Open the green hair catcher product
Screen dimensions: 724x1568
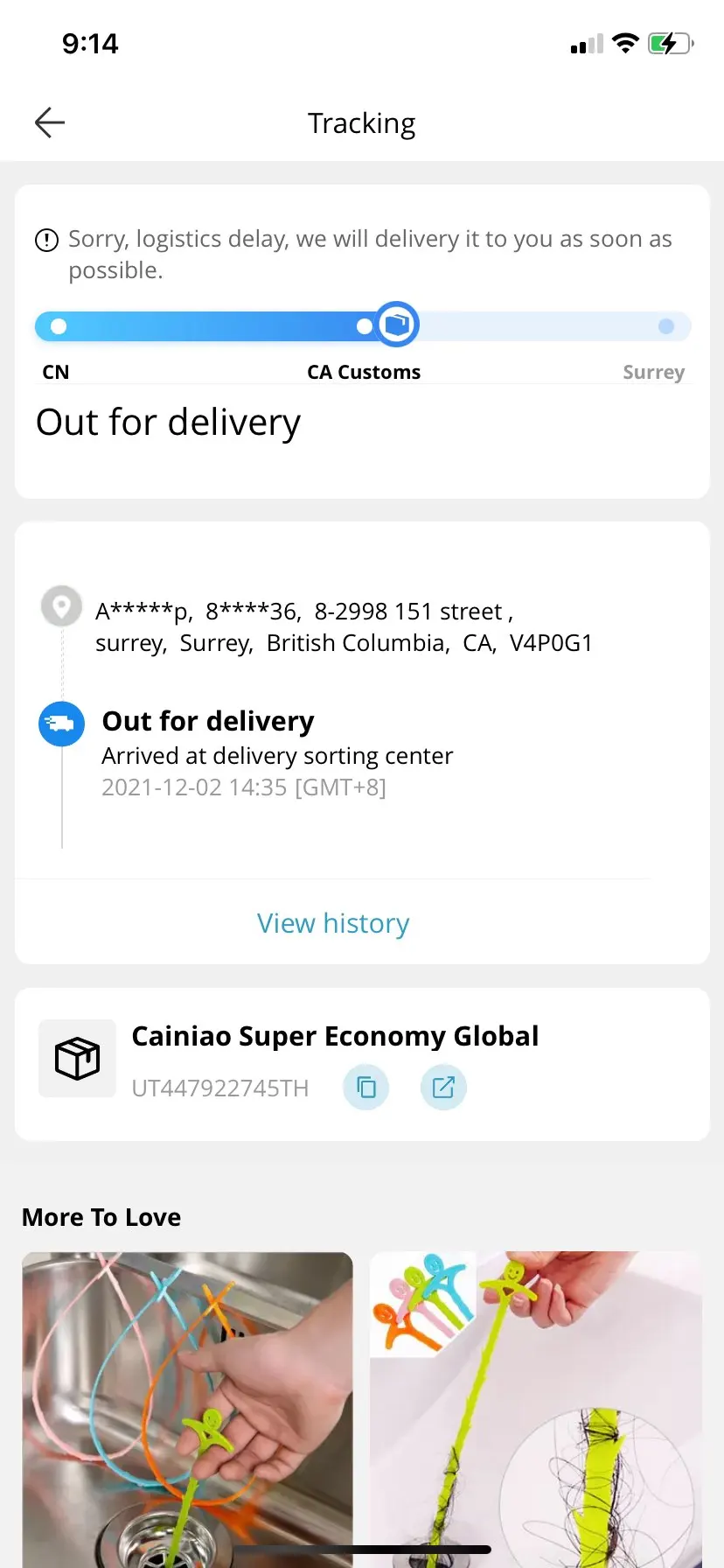(536, 1410)
